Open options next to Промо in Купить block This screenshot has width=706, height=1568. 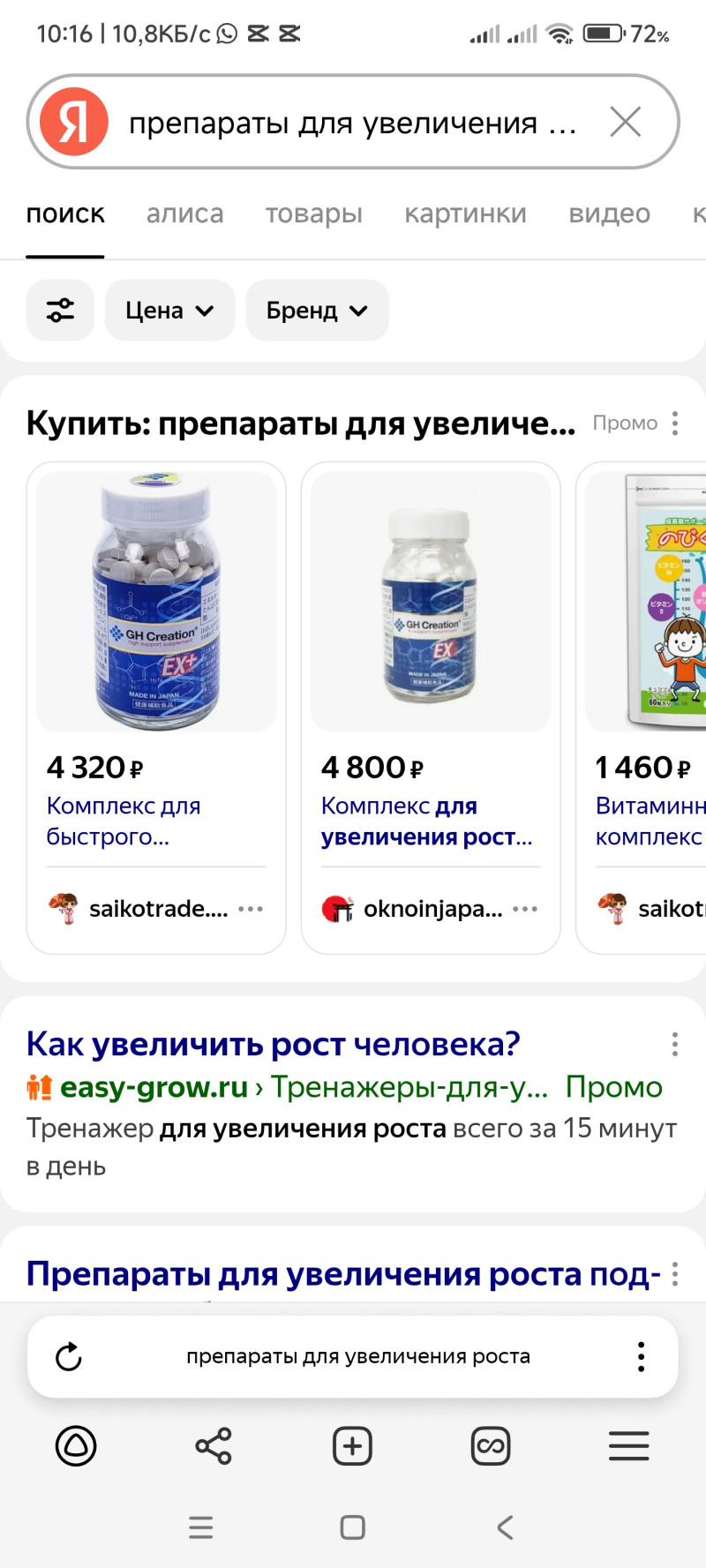coord(675,424)
